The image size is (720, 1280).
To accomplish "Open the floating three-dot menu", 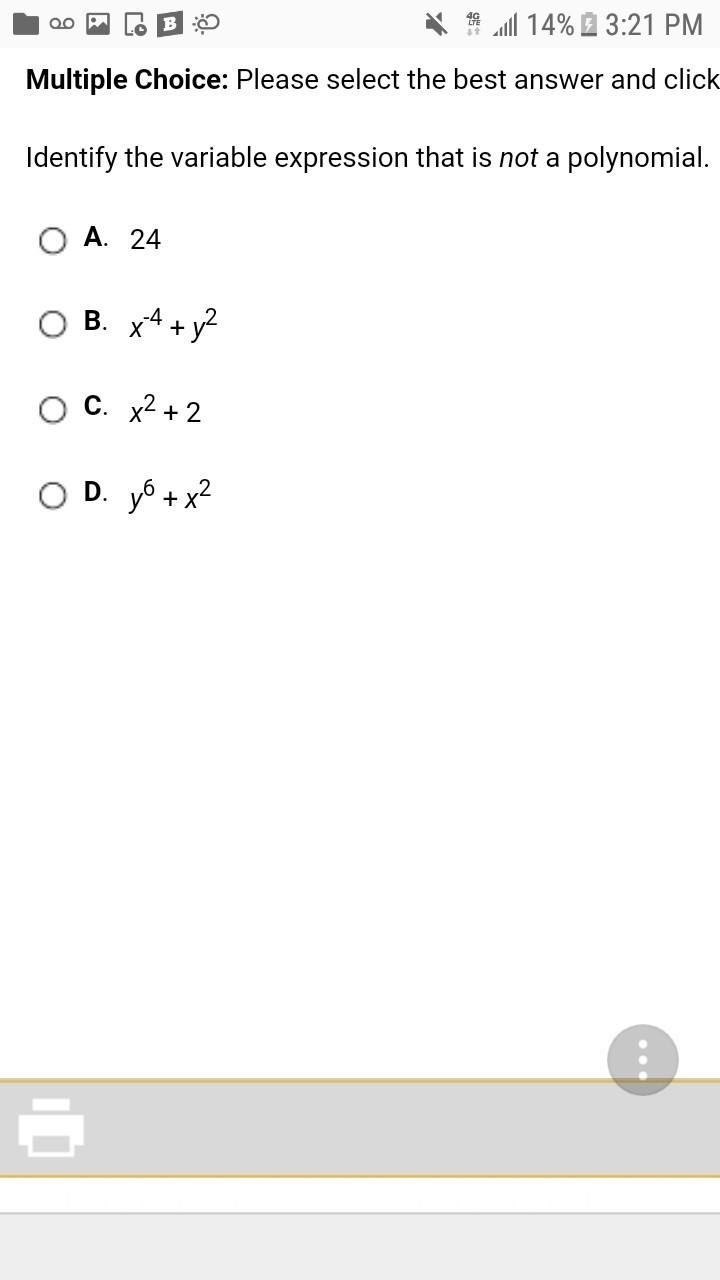I will (x=643, y=1060).
